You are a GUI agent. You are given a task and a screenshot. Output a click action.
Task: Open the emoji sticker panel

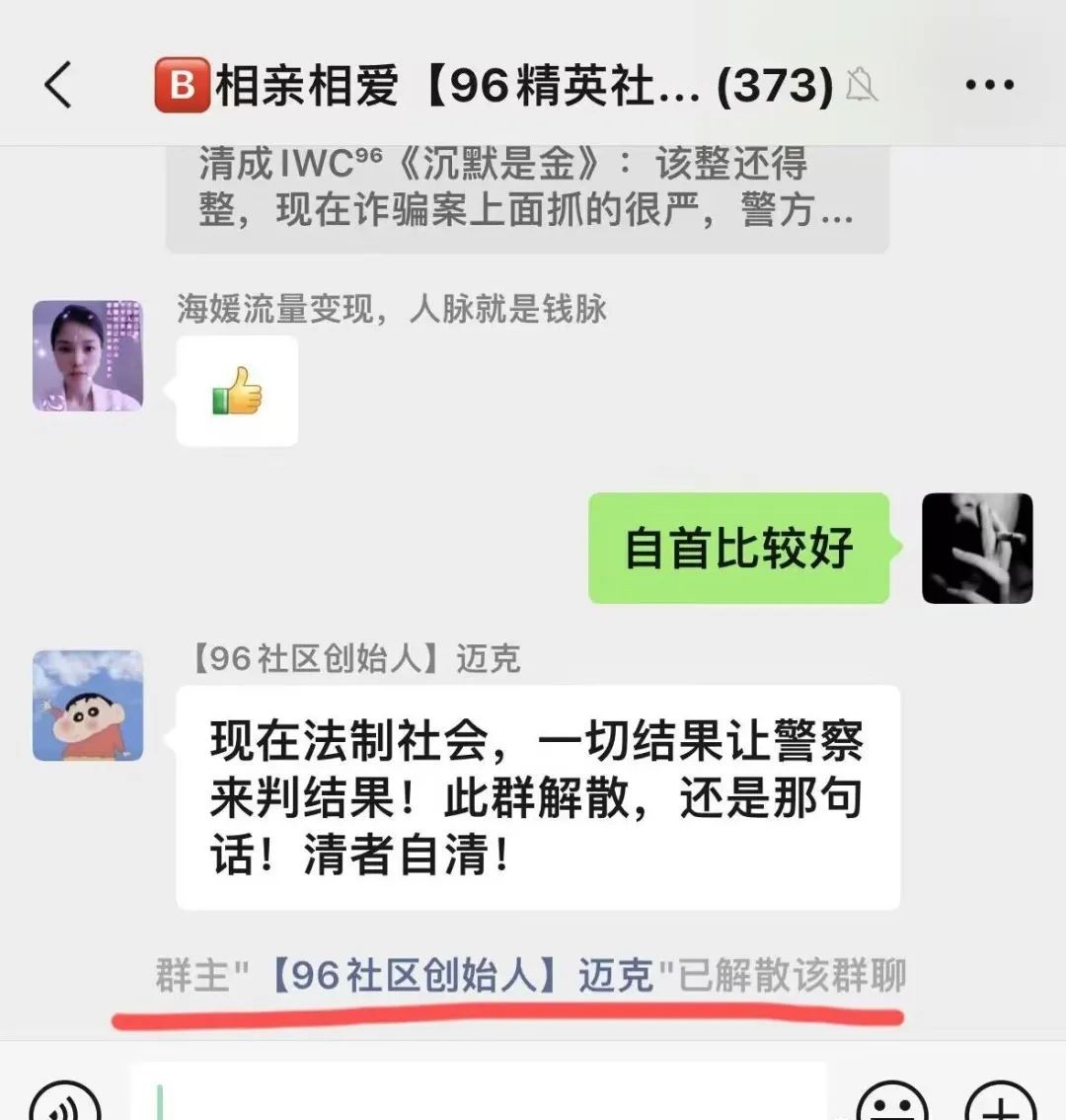tap(892, 1103)
